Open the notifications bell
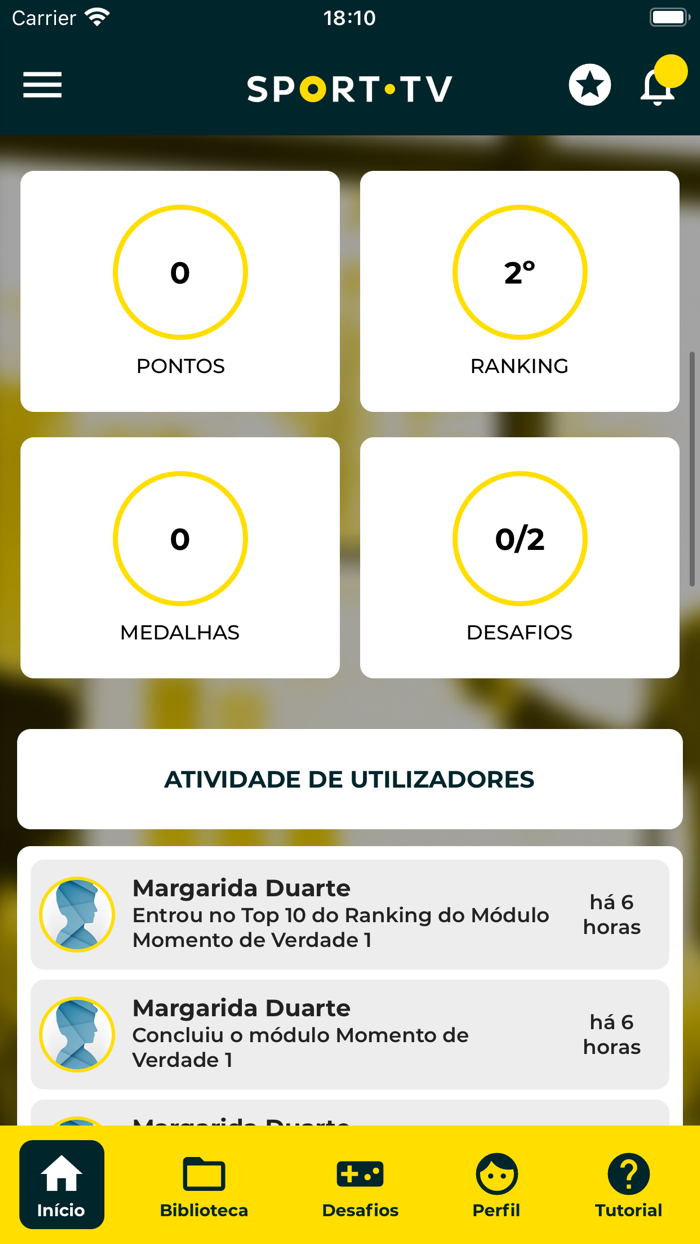700x1244 pixels. click(x=658, y=87)
